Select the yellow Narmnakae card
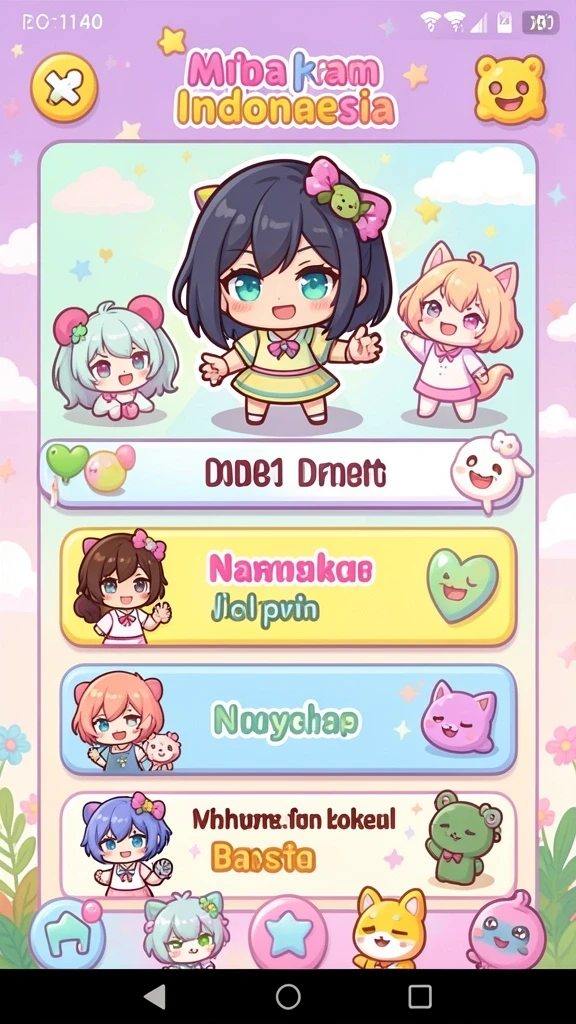 [288, 587]
